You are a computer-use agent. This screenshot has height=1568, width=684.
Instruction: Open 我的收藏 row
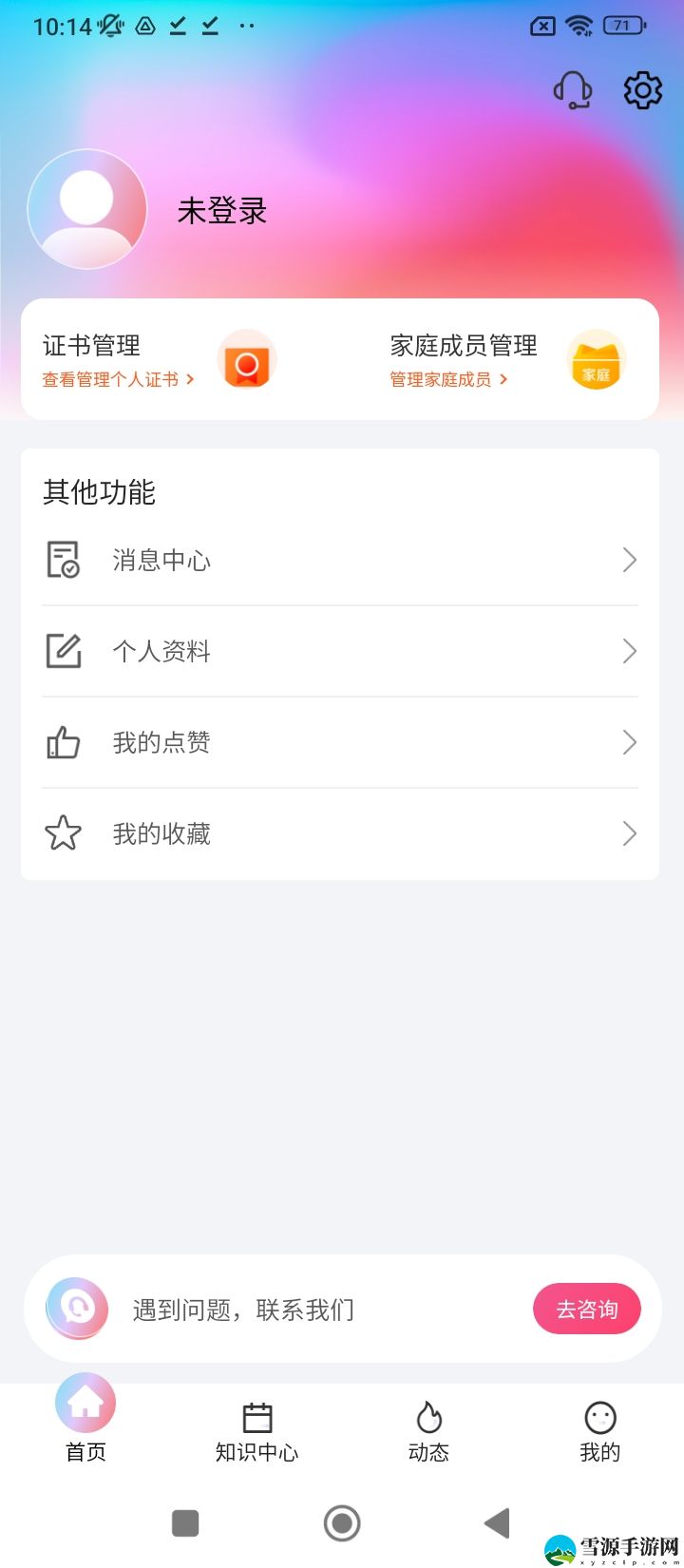pos(340,833)
